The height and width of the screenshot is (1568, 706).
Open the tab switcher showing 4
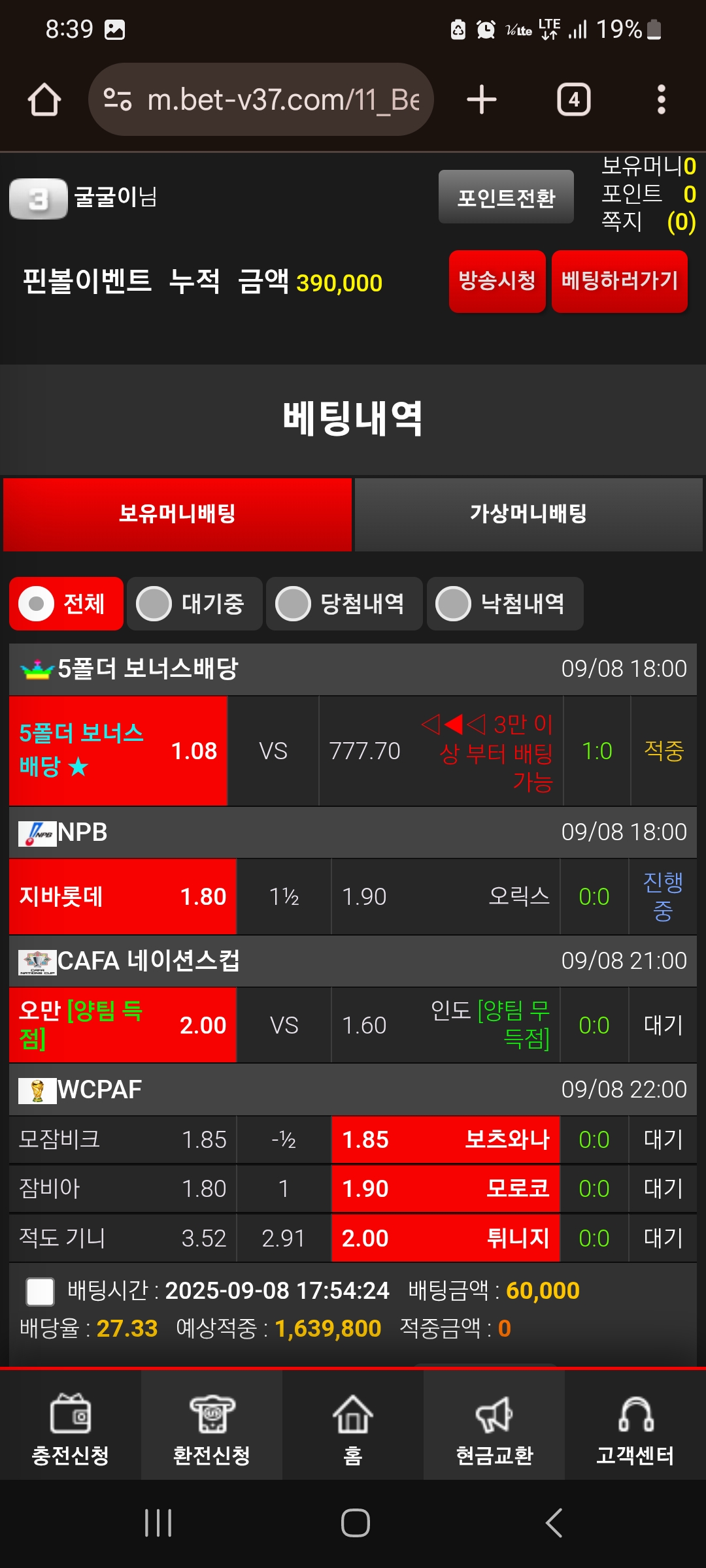point(574,100)
